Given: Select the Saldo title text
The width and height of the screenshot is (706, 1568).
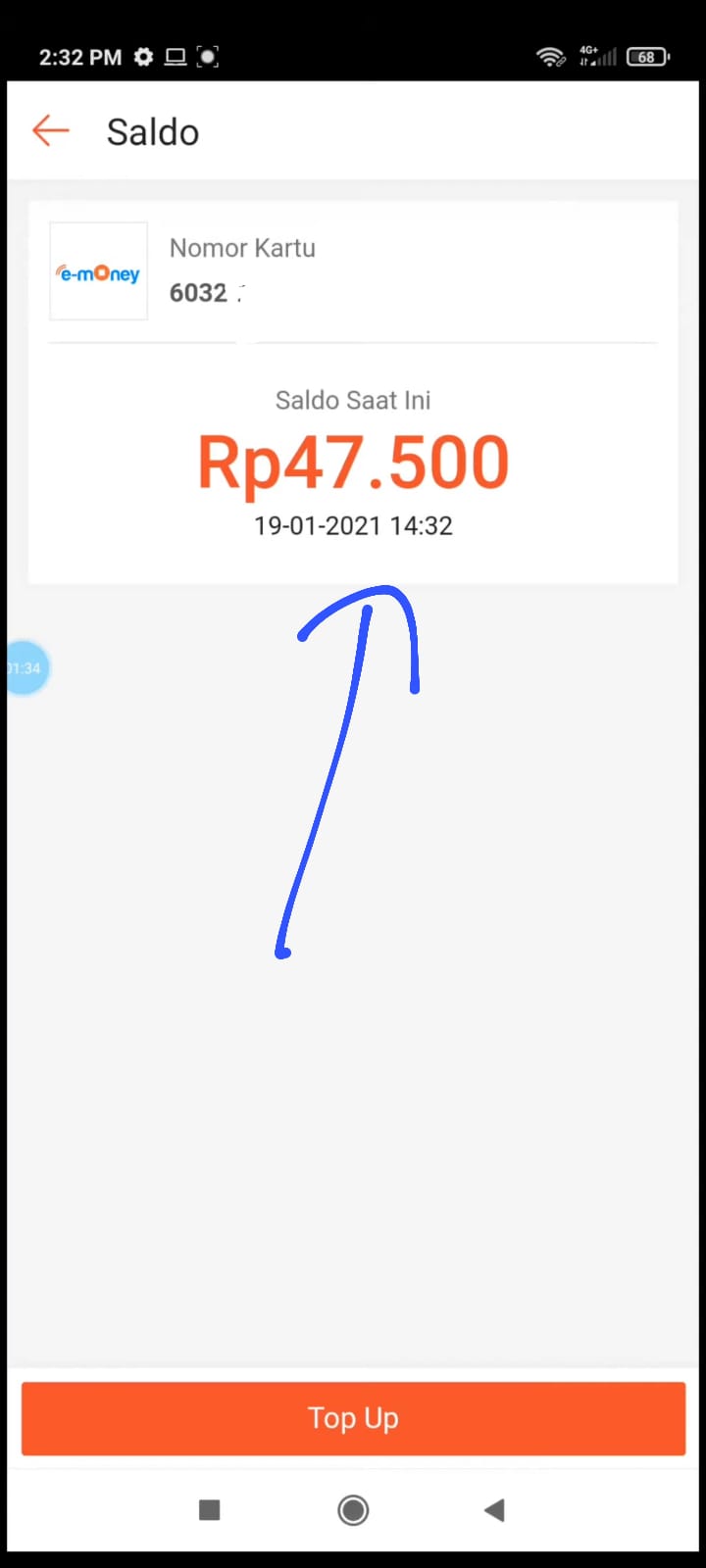Looking at the screenshot, I should tap(152, 131).
